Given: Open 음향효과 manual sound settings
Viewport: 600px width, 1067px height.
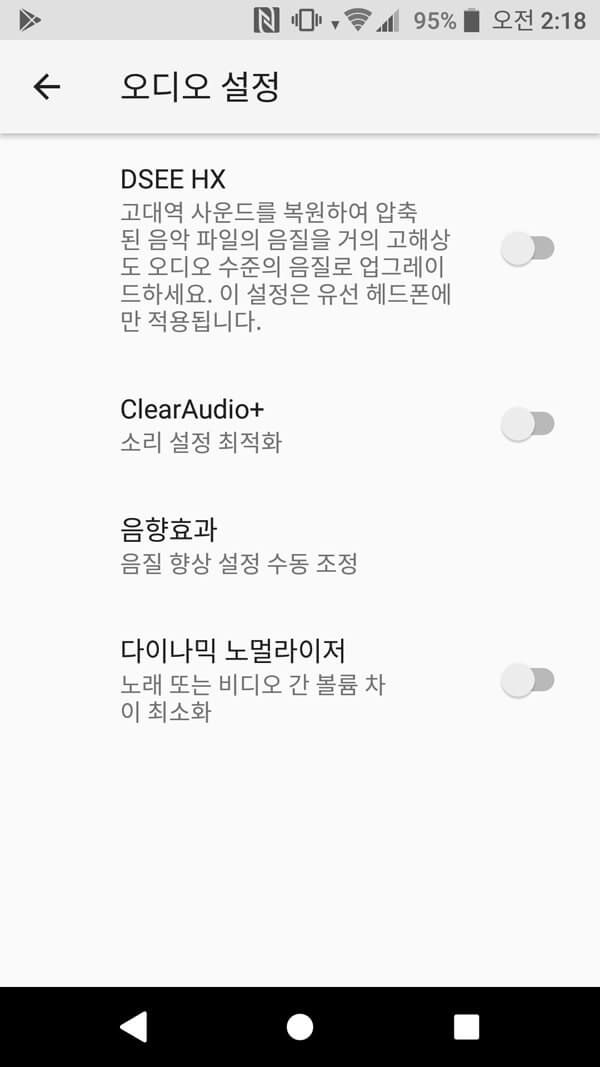Looking at the screenshot, I should pyautogui.click(x=300, y=545).
